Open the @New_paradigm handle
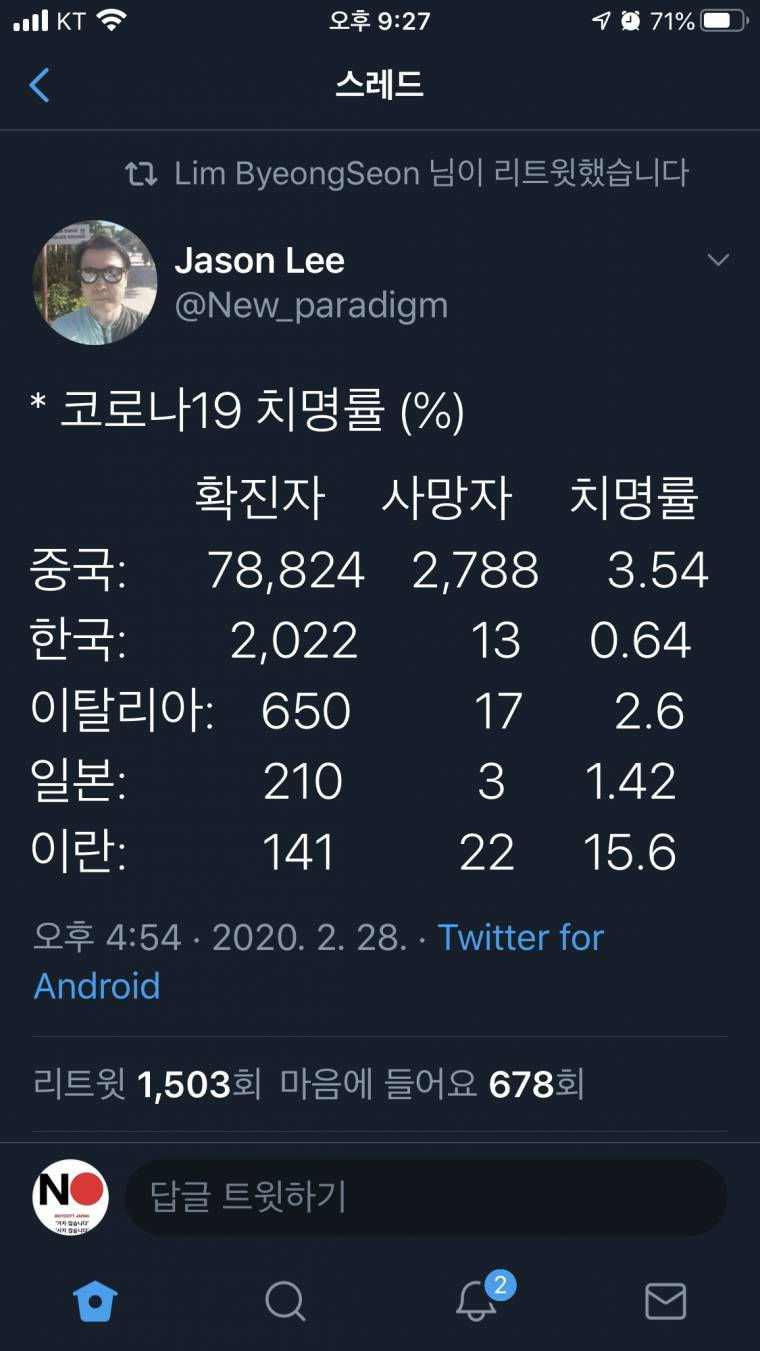This screenshot has width=760, height=1351. click(311, 306)
